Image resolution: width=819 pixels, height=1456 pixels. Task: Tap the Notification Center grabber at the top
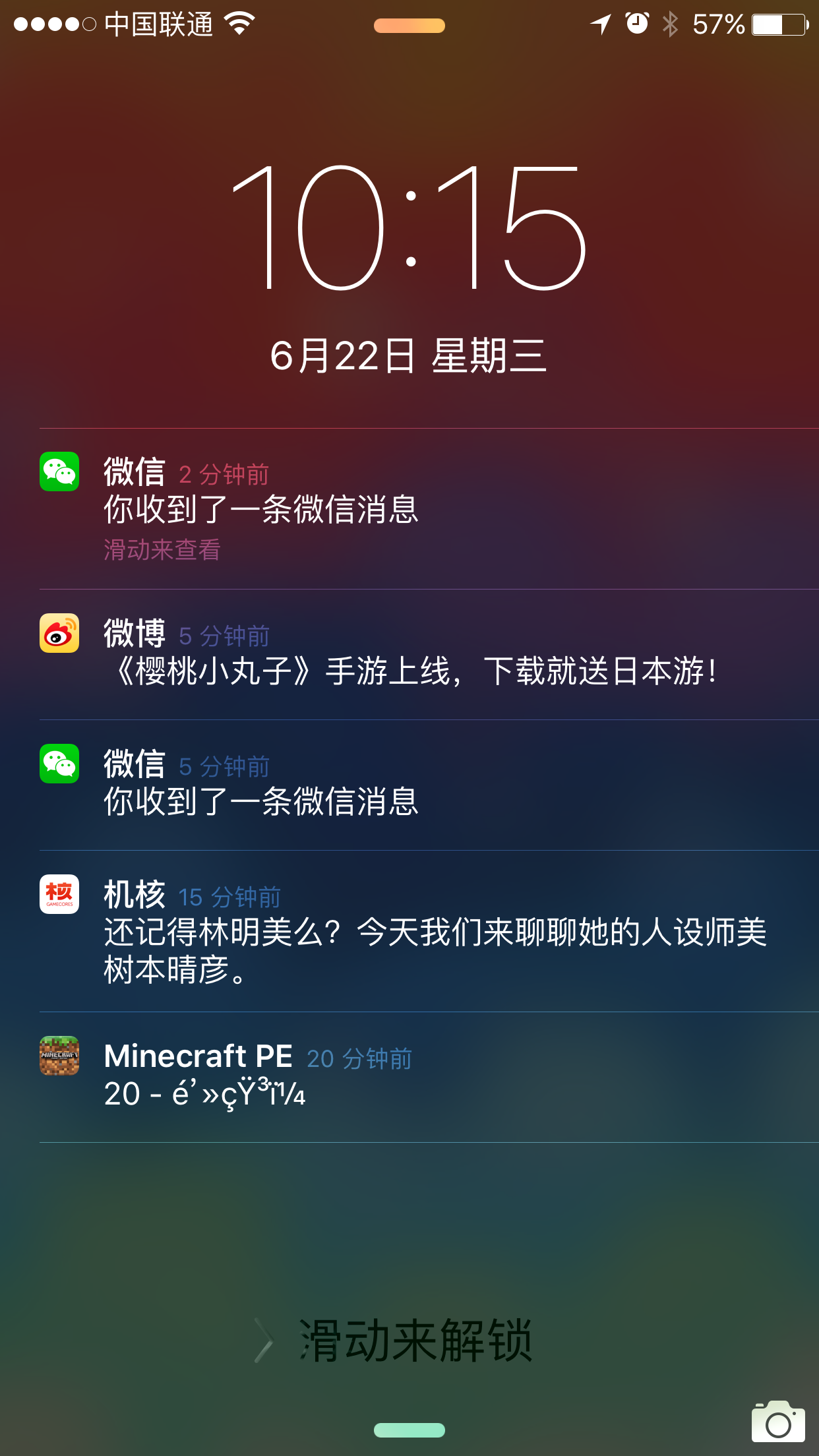(x=409, y=26)
